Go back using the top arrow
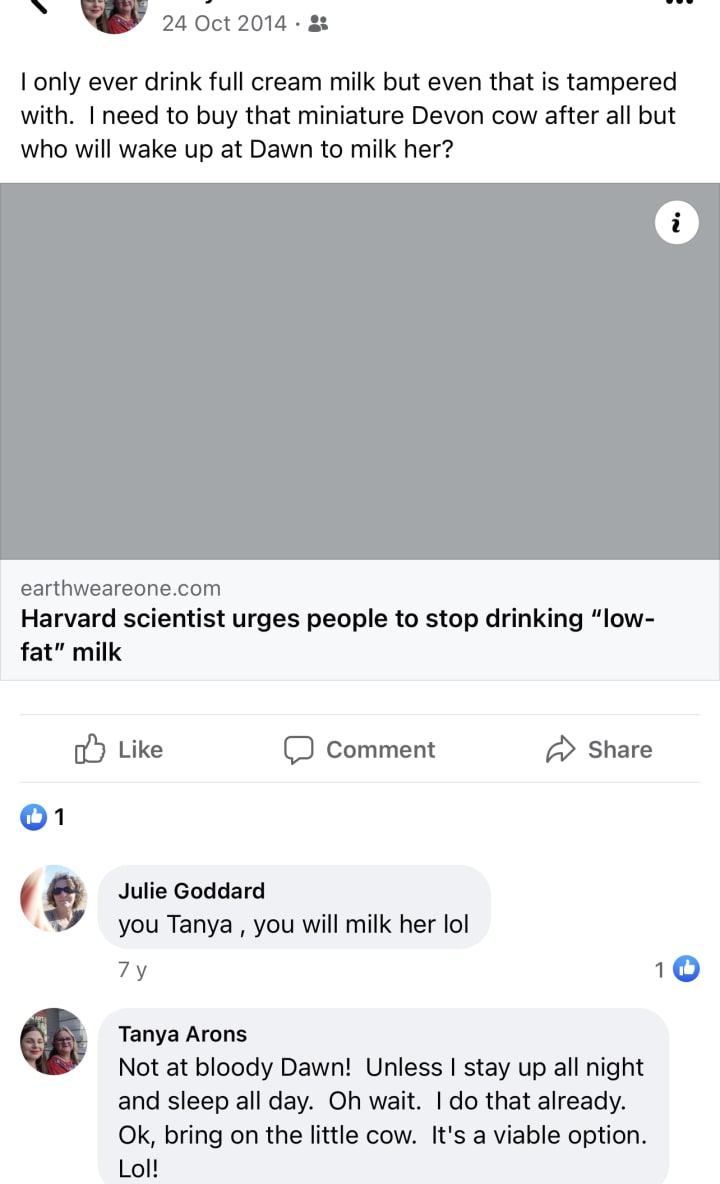720x1184 pixels. (x=38, y=6)
